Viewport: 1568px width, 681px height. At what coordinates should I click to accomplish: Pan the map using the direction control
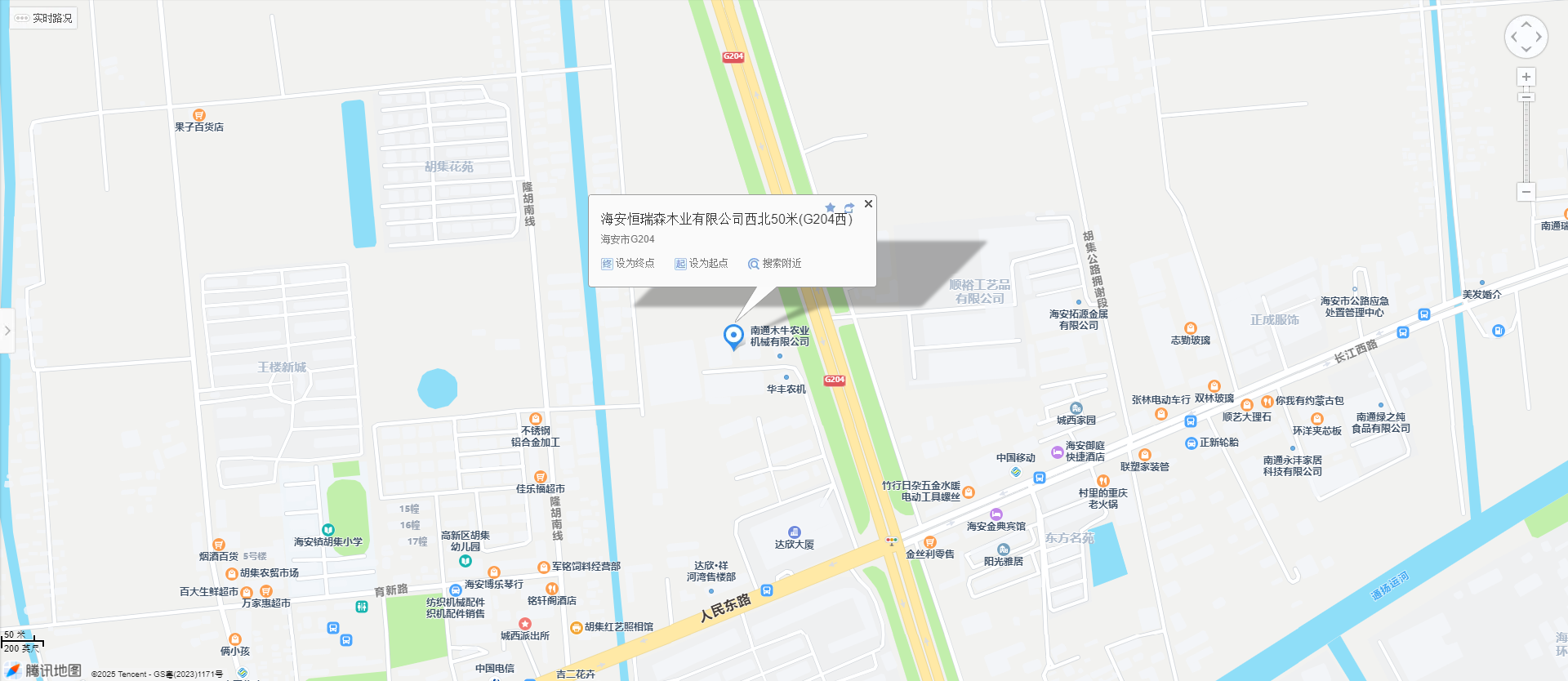(1526, 37)
